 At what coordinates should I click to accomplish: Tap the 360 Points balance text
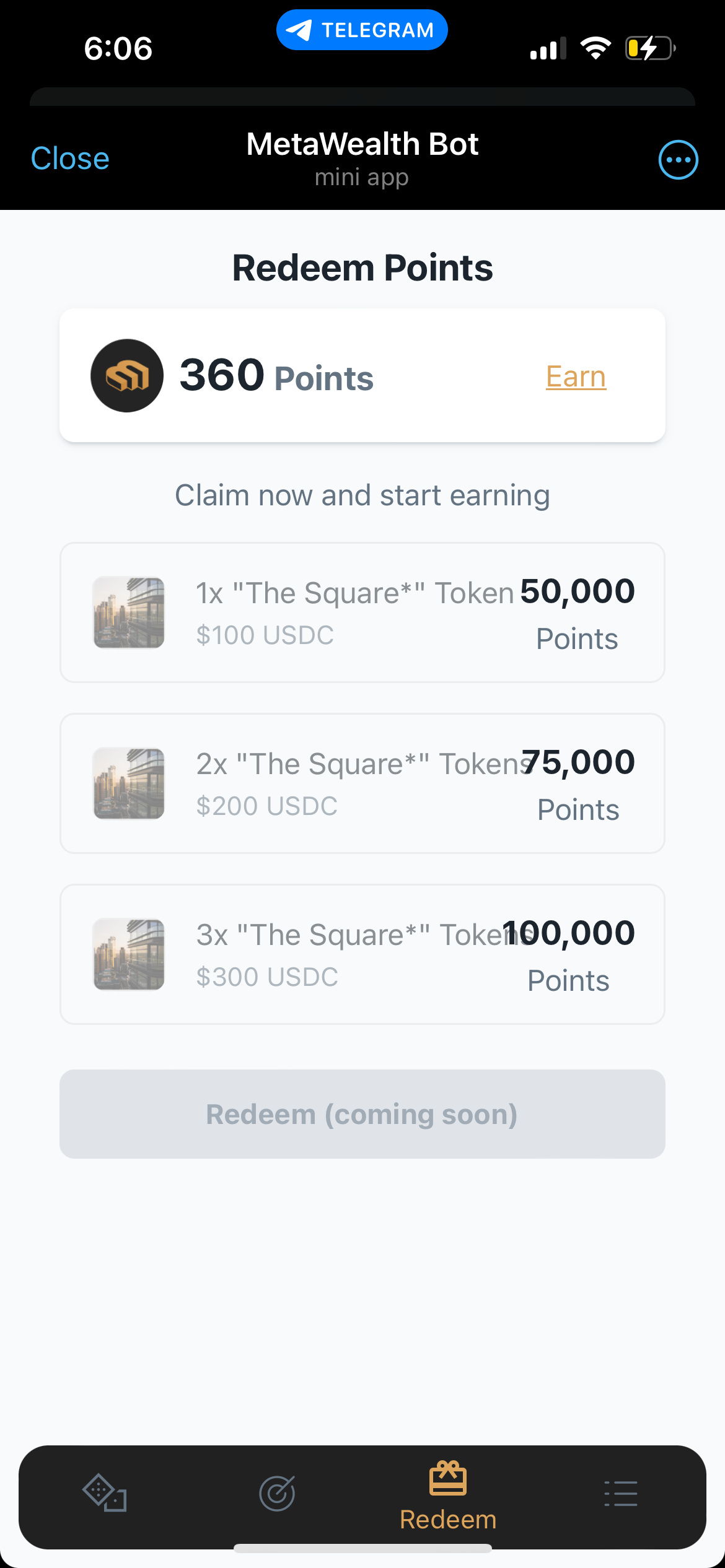pyautogui.click(x=275, y=375)
